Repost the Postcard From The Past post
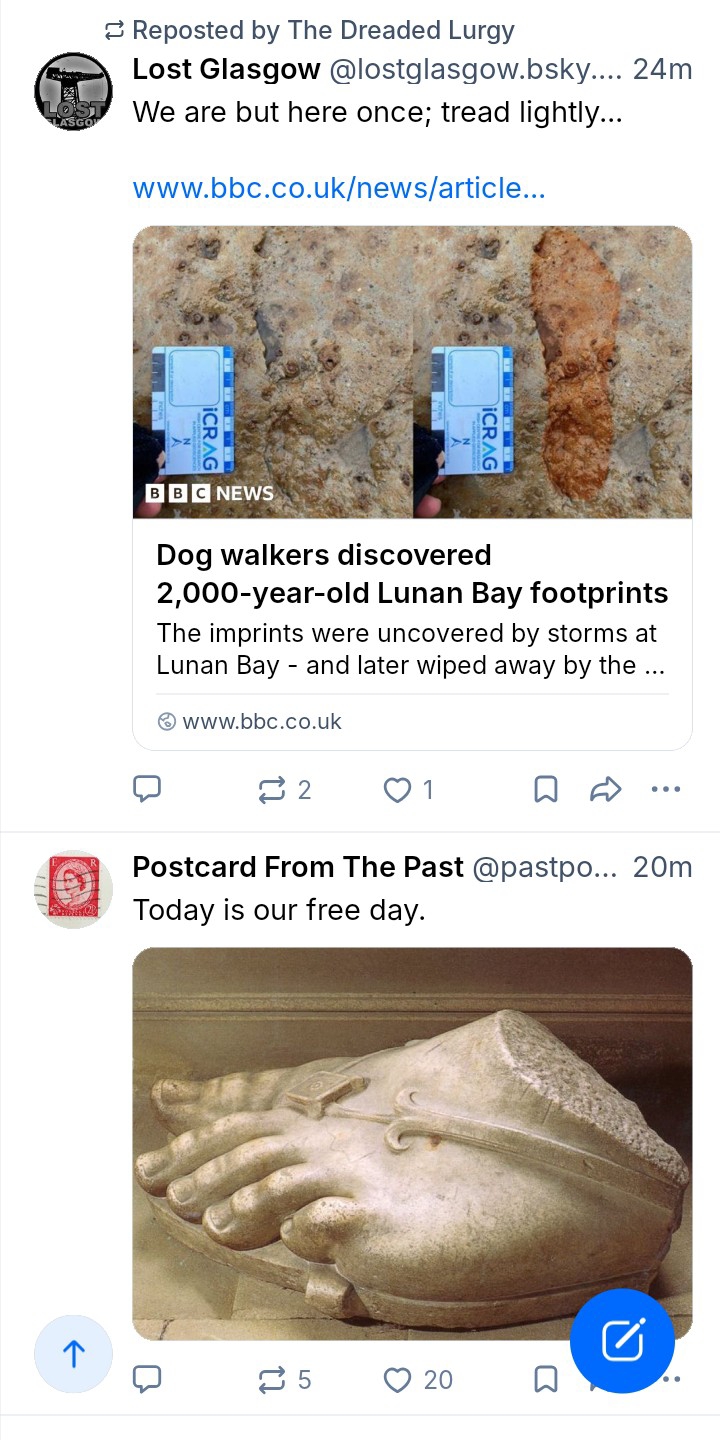720x1440 pixels. [271, 1380]
